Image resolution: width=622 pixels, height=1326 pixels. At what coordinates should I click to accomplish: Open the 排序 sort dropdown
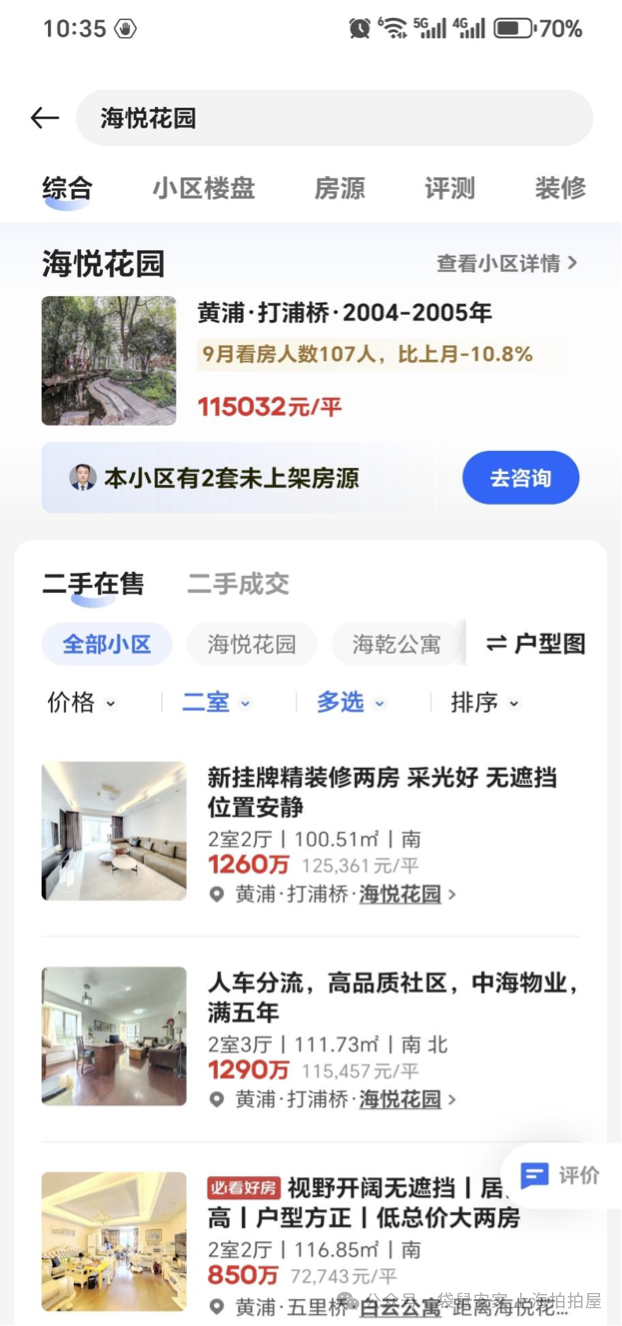[x=485, y=703]
